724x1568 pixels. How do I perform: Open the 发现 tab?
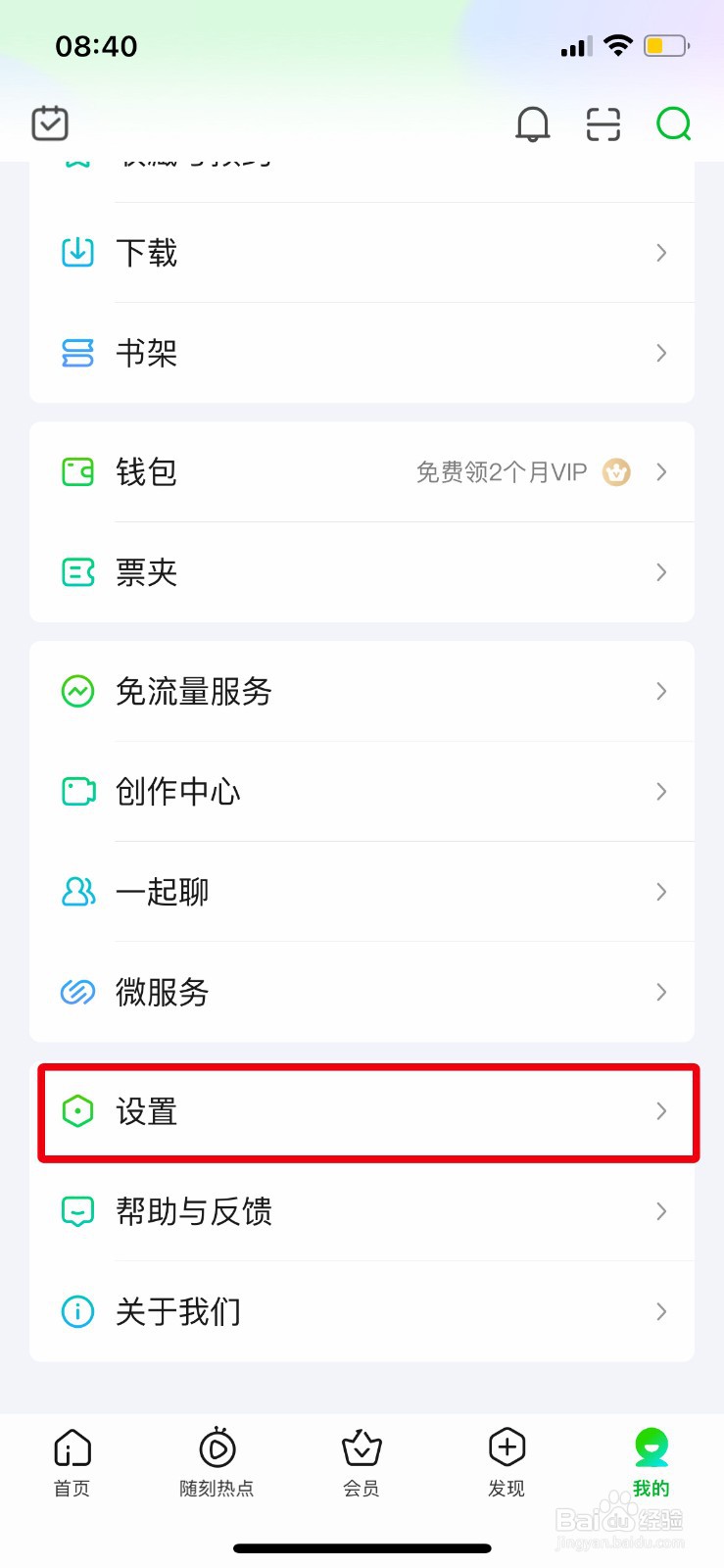click(x=507, y=1462)
